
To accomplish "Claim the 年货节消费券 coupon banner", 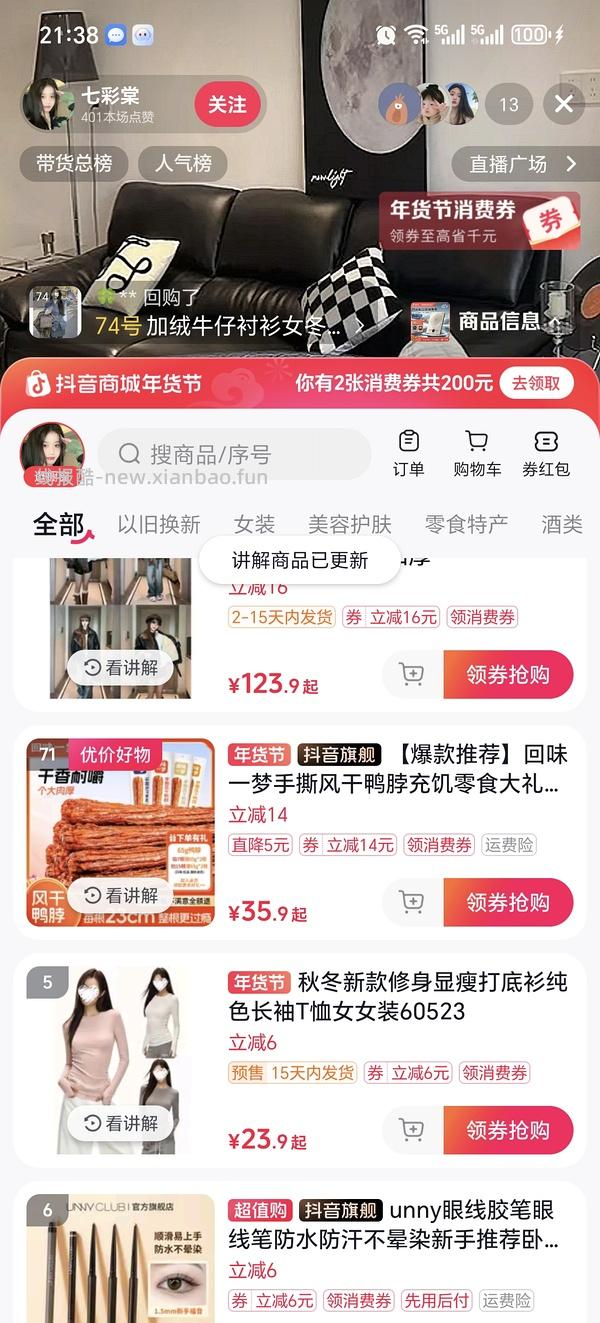I will pos(479,221).
